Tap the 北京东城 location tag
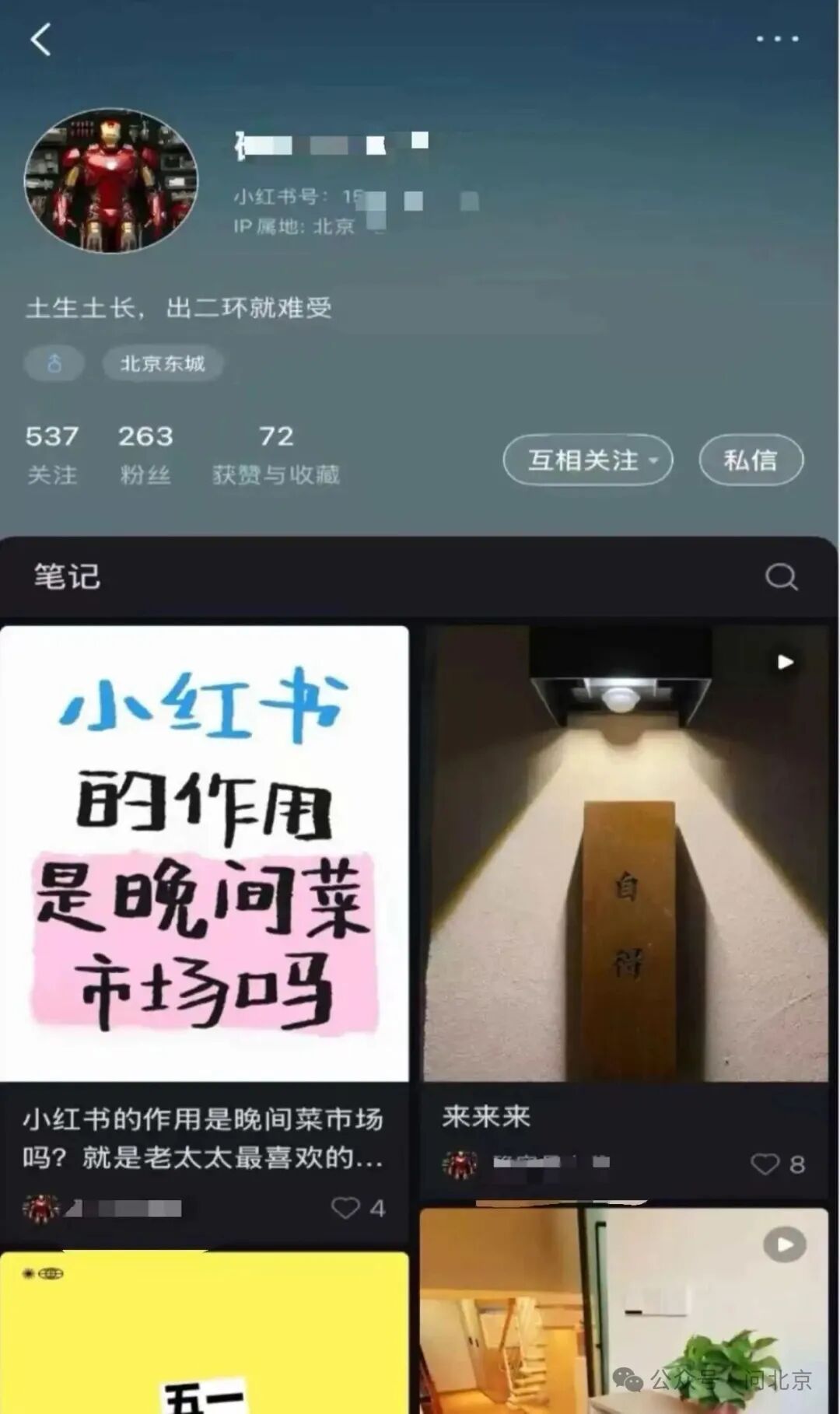840x1414 pixels. pyautogui.click(x=163, y=363)
